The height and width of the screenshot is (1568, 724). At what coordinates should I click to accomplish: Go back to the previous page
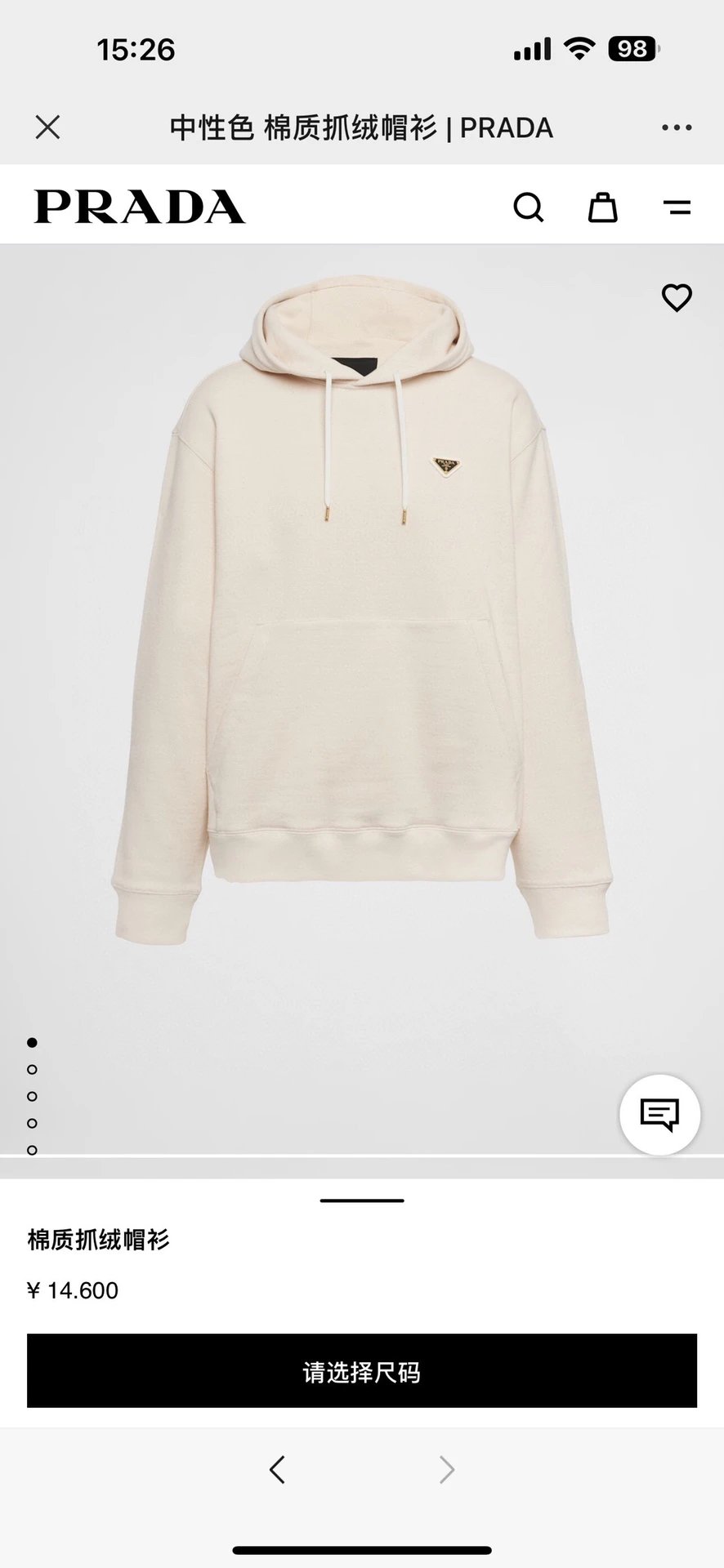[278, 1470]
